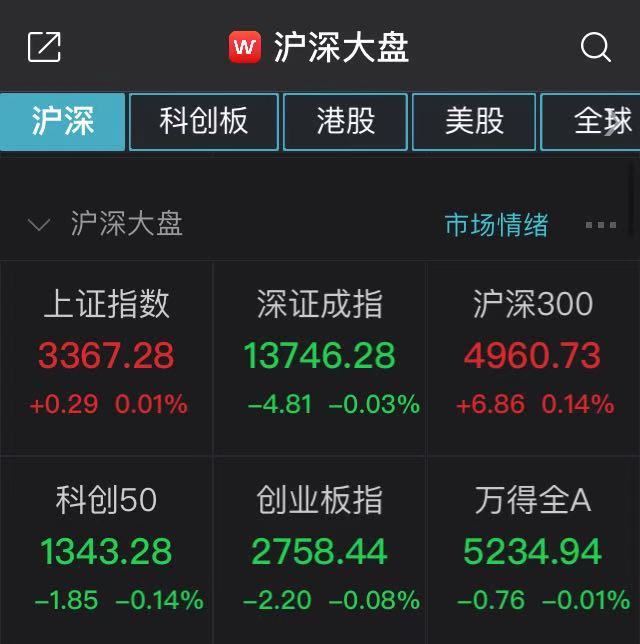The width and height of the screenshot is (640, 644).
Task: Open the 上证指数 index card
Action: tap(106, 356)
